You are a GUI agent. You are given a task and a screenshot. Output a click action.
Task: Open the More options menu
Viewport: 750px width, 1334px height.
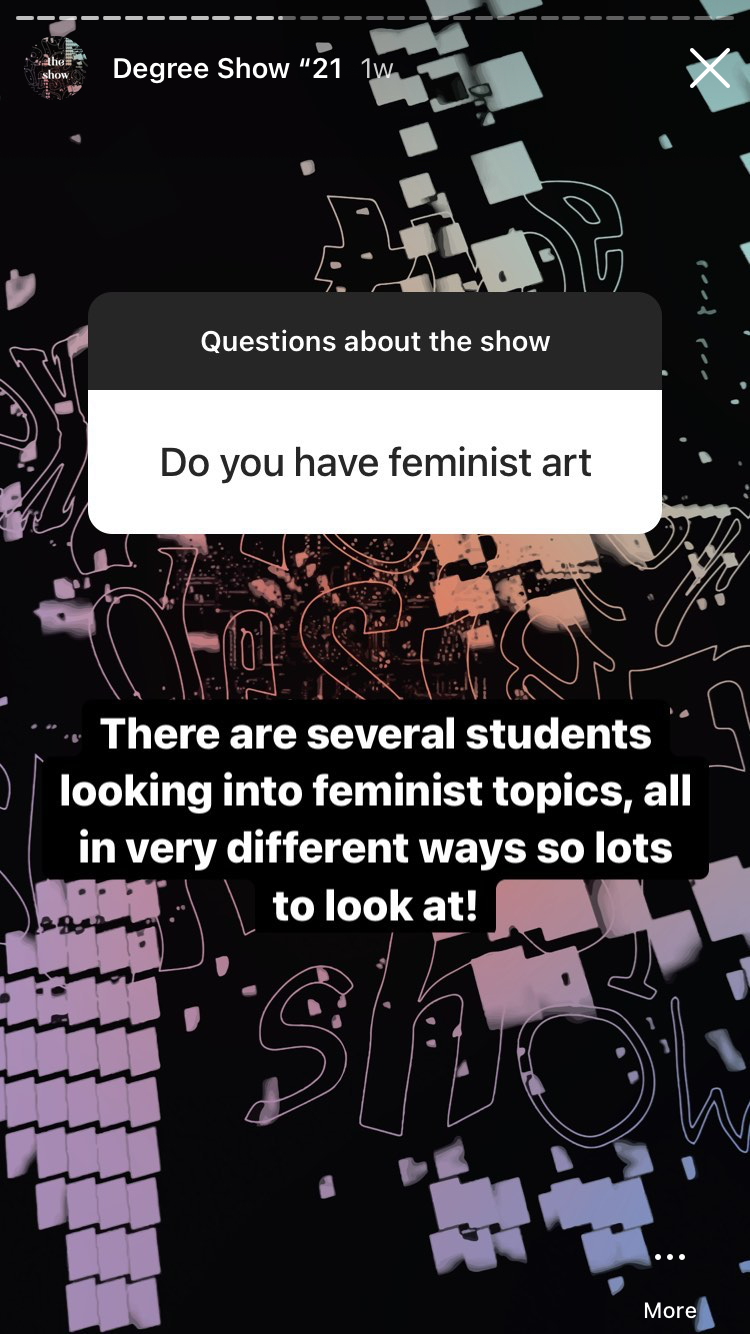(x=669, y=1281)
